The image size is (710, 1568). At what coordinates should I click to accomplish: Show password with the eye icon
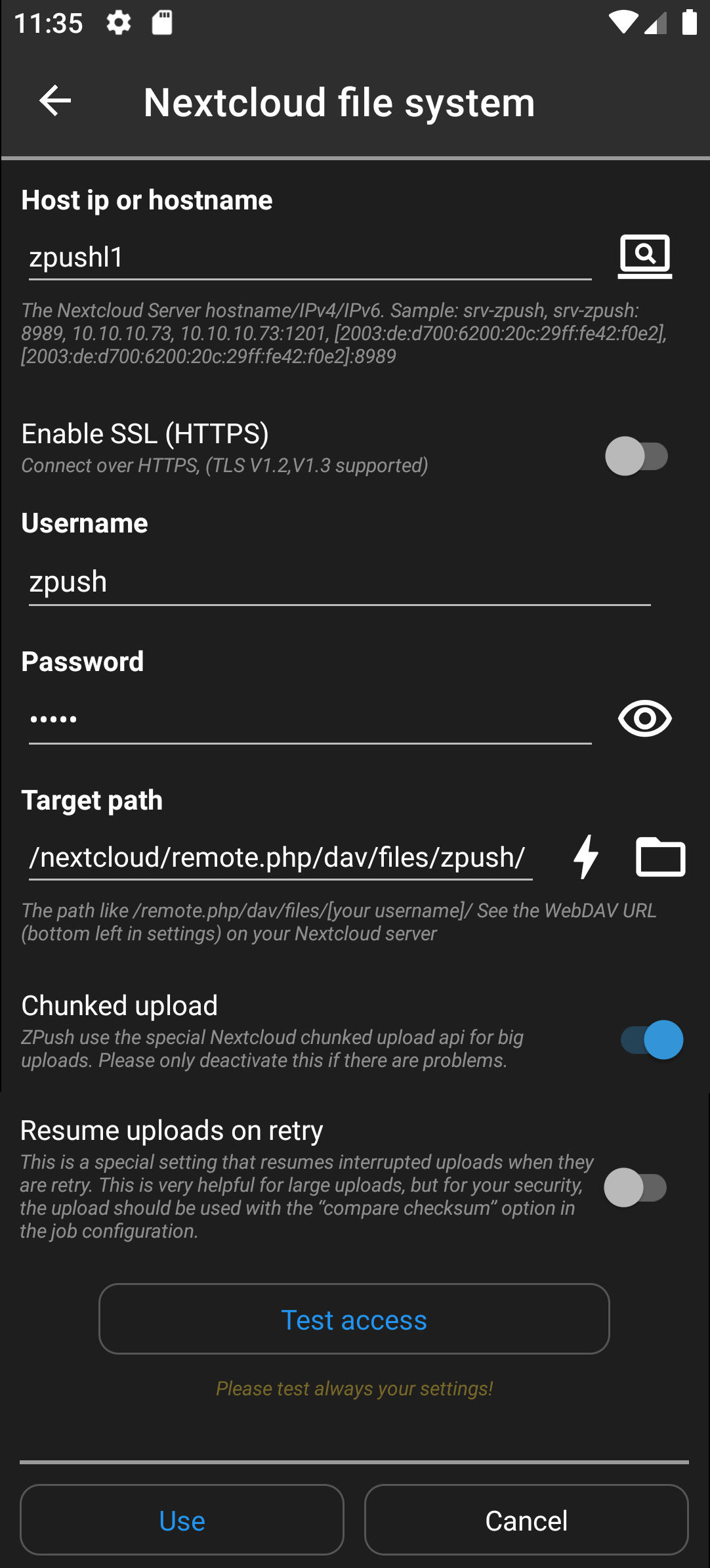(x=644, y=718)
